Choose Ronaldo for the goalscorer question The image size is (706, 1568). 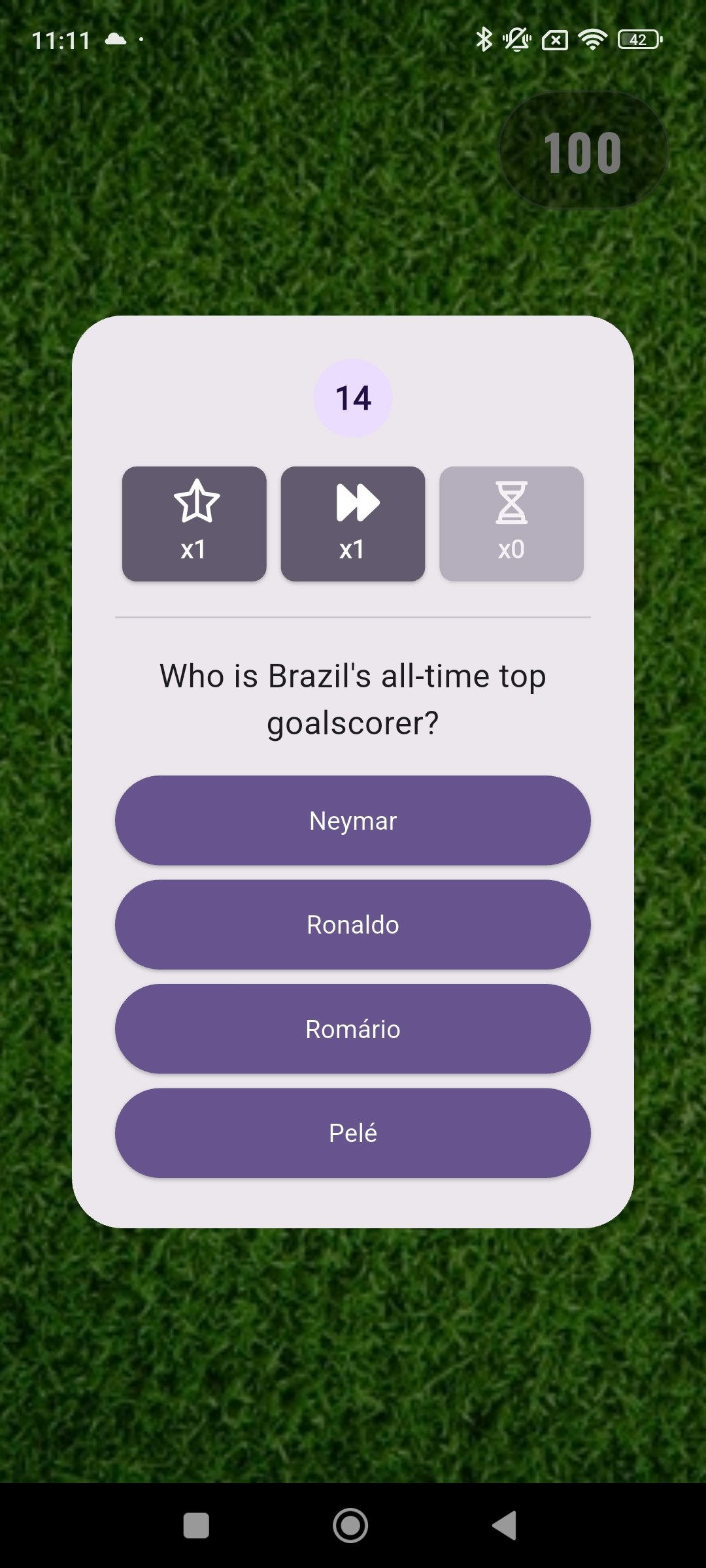click(x=353, y=924)
